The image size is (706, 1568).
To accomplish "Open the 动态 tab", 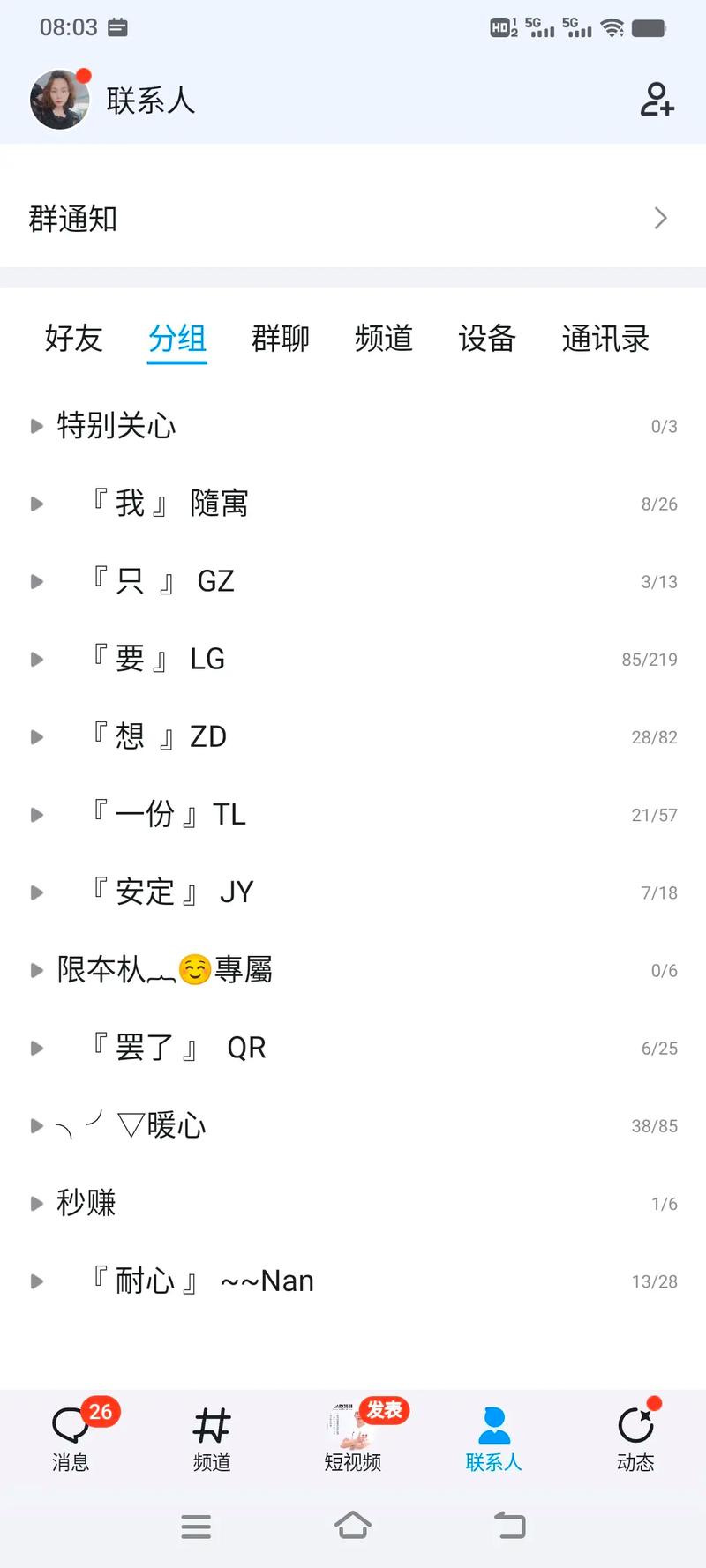I will pyautogui.click(x=635, y=1437).
